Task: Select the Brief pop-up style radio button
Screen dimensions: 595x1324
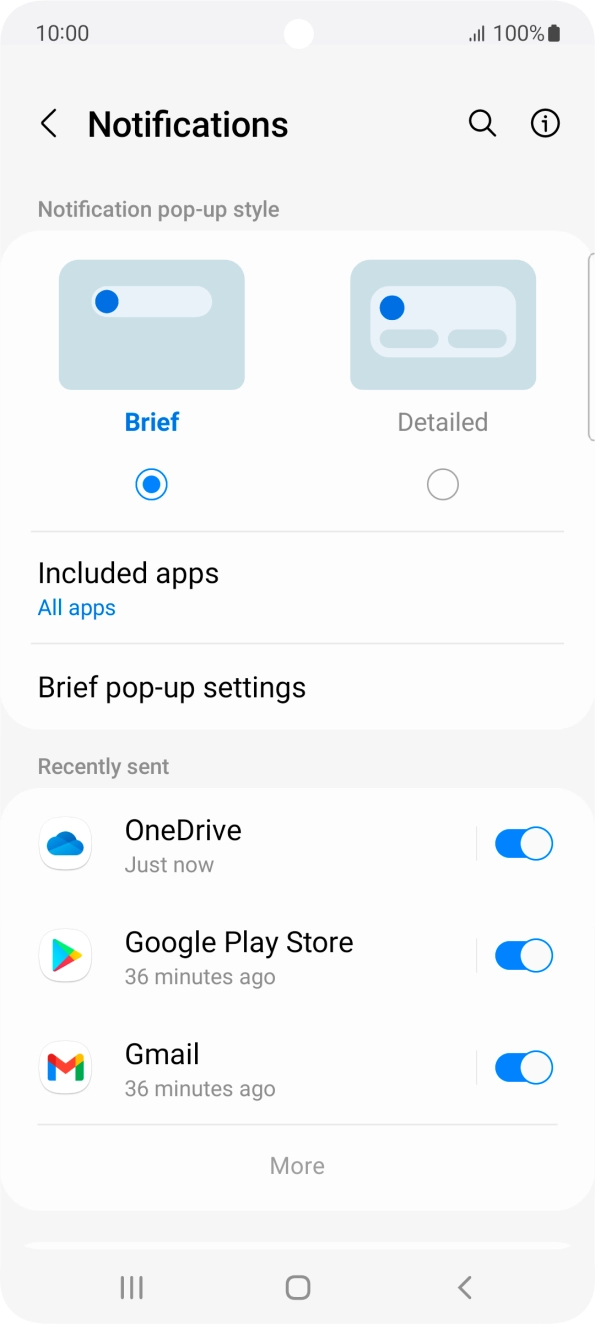Action: [x=152, y=485]
